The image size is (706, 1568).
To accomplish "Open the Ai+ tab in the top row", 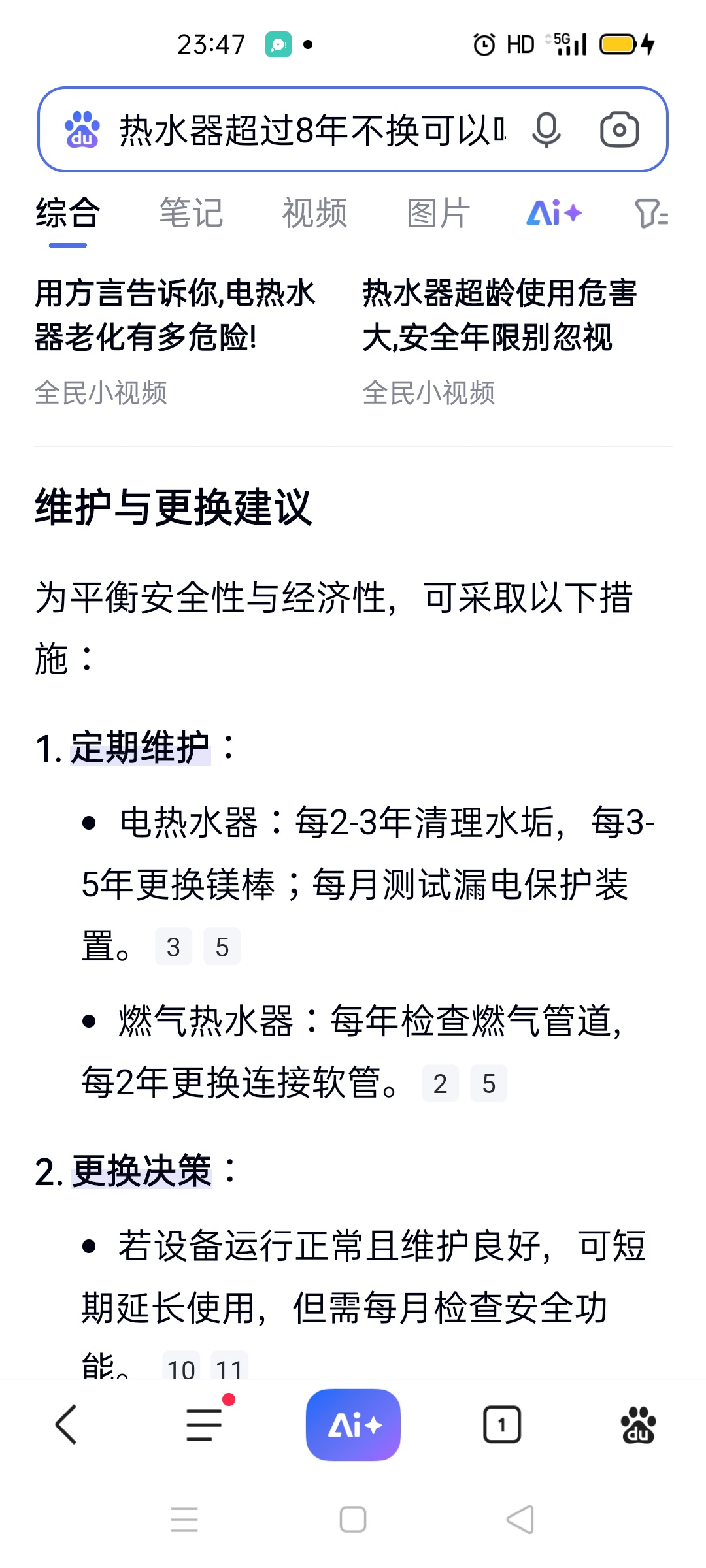I will 554,213.
